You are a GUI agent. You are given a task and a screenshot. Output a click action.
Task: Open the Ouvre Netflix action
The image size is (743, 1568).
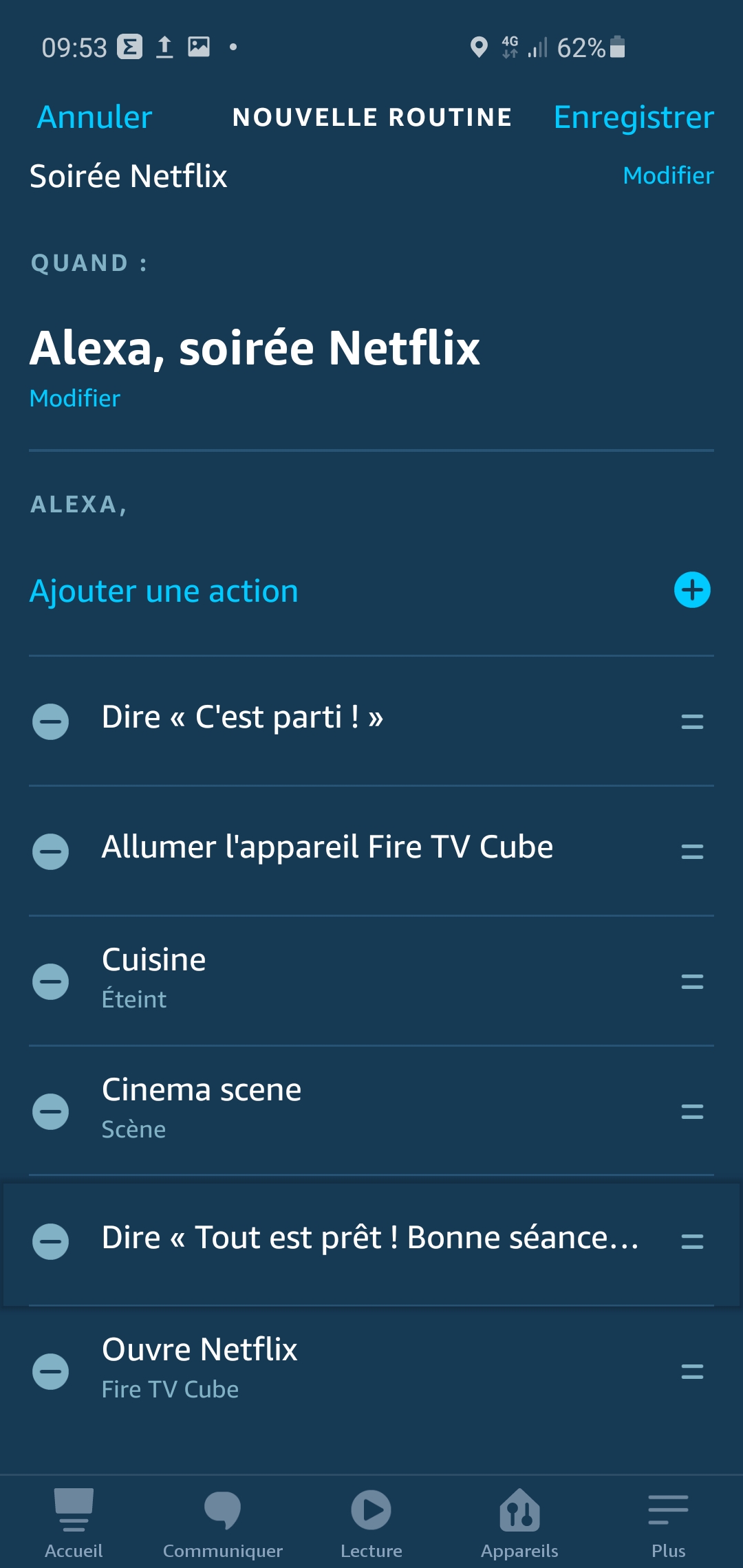point(371,1371)
